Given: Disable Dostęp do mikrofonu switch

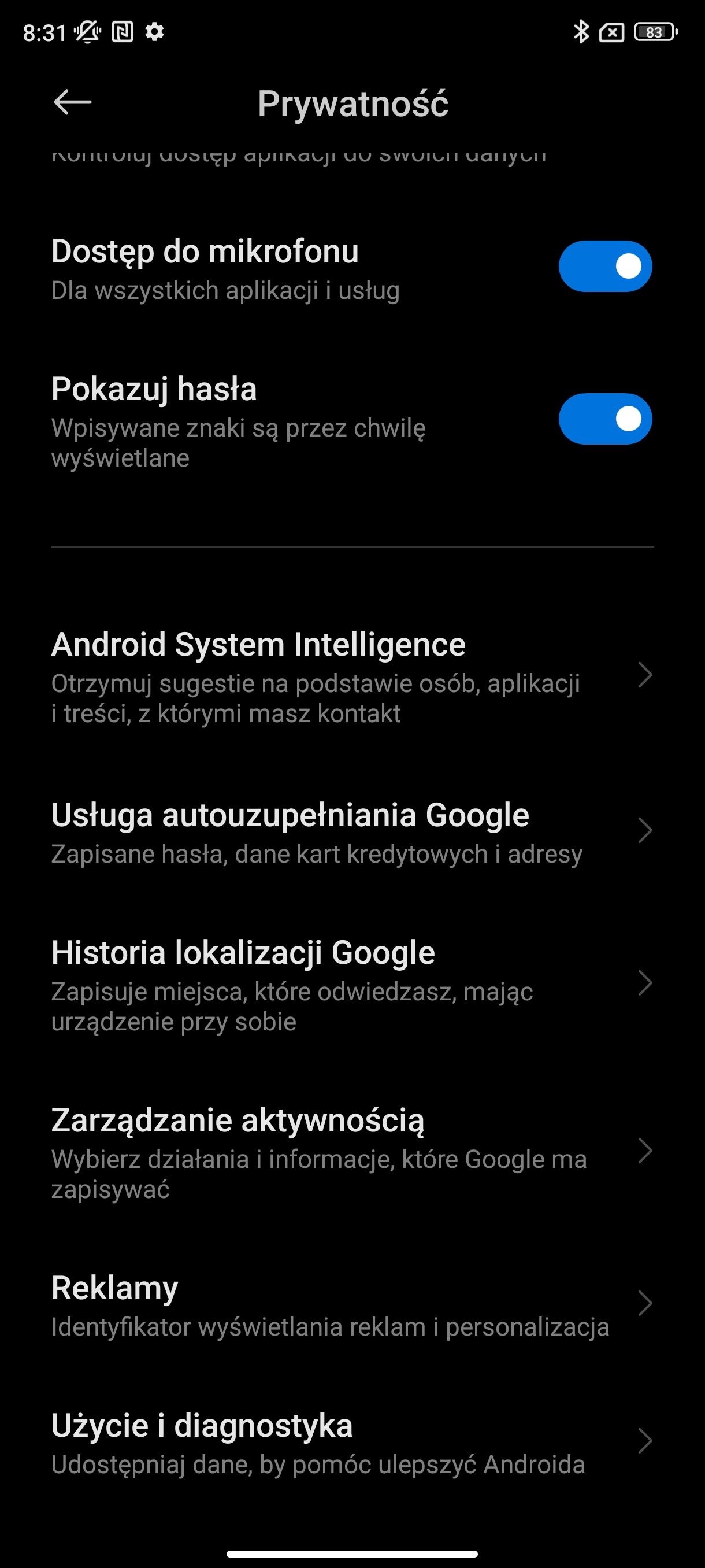Looking at the screenshot, I should (x=604, y=267).
